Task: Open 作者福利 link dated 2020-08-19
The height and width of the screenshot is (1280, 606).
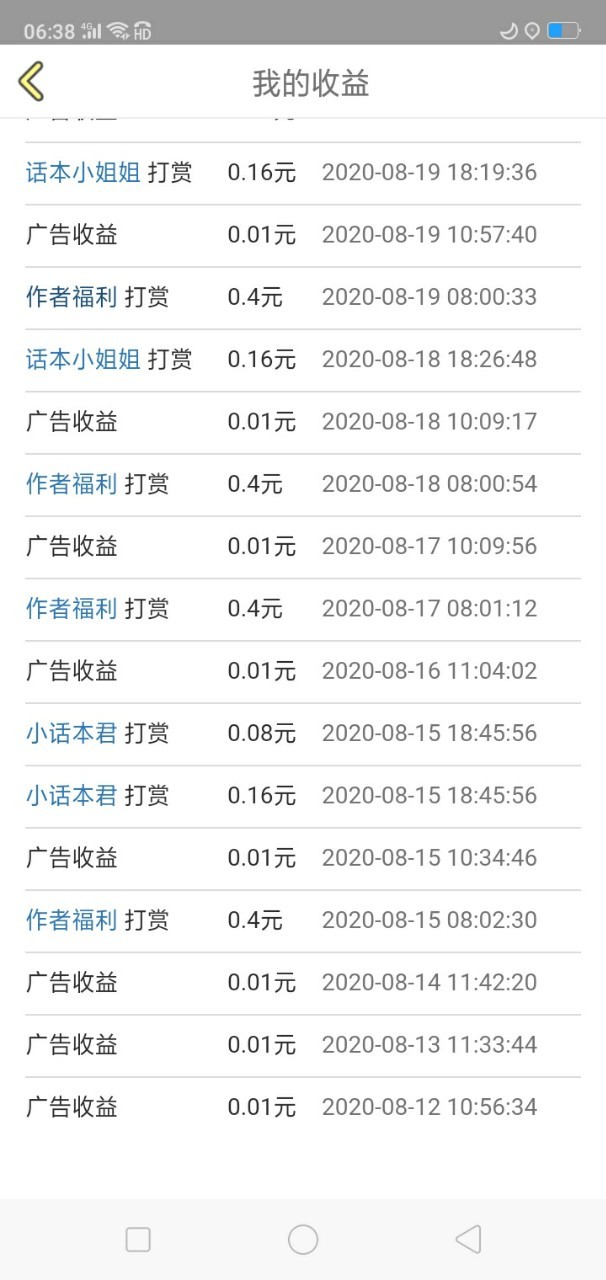Action: tap(71, 297)
